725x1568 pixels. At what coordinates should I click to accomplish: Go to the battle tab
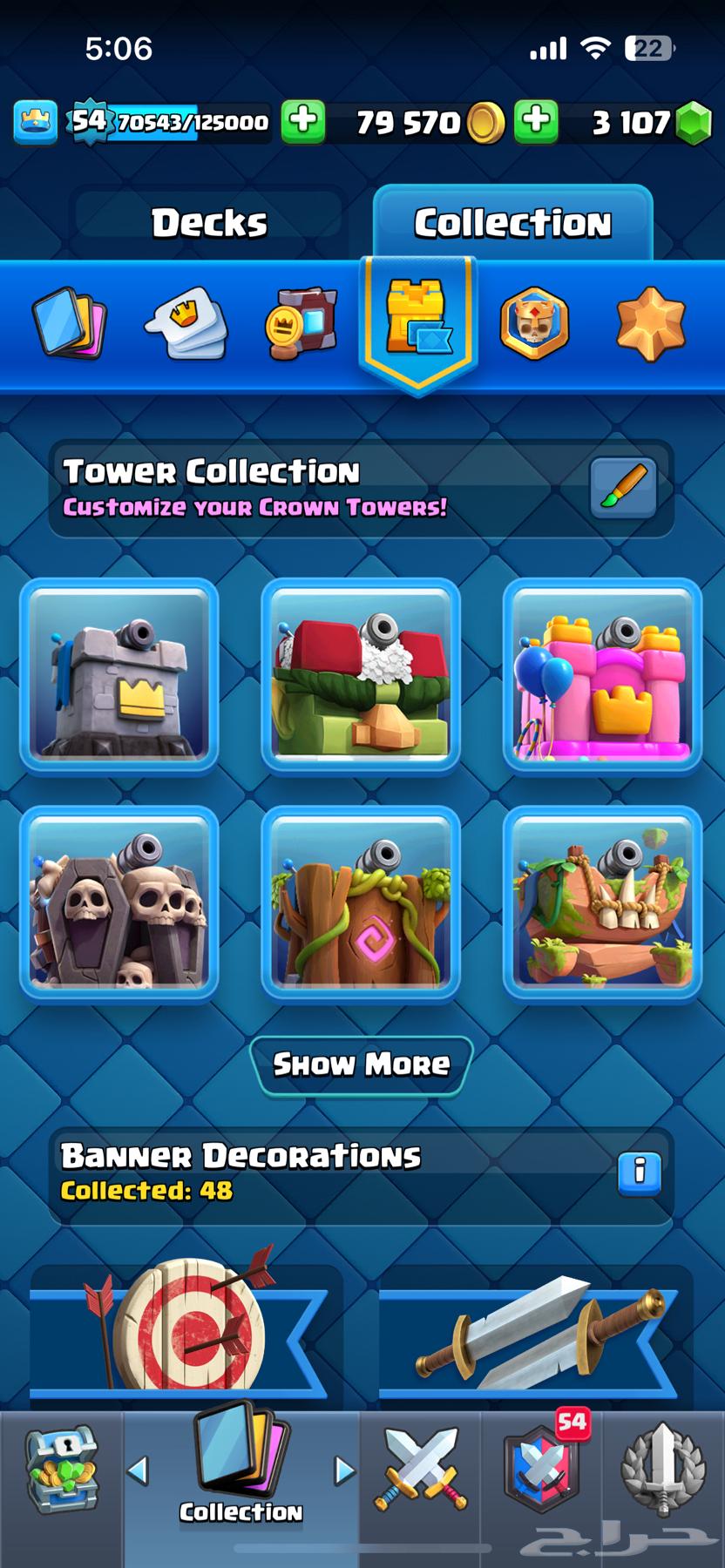(420, 1470)
